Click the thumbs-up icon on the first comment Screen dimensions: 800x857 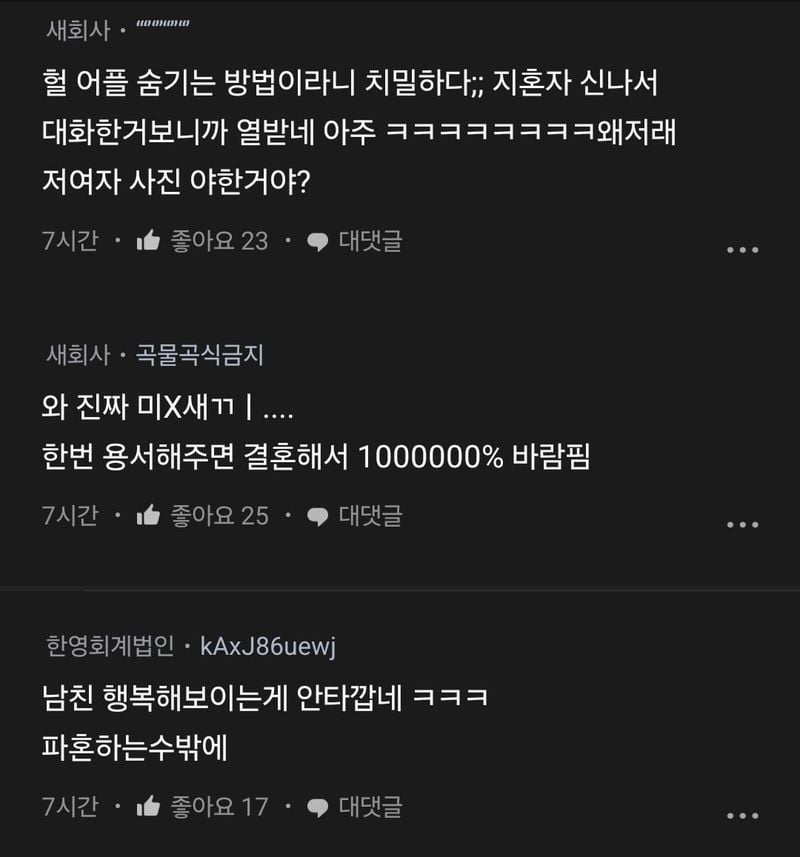coord(150,240)
